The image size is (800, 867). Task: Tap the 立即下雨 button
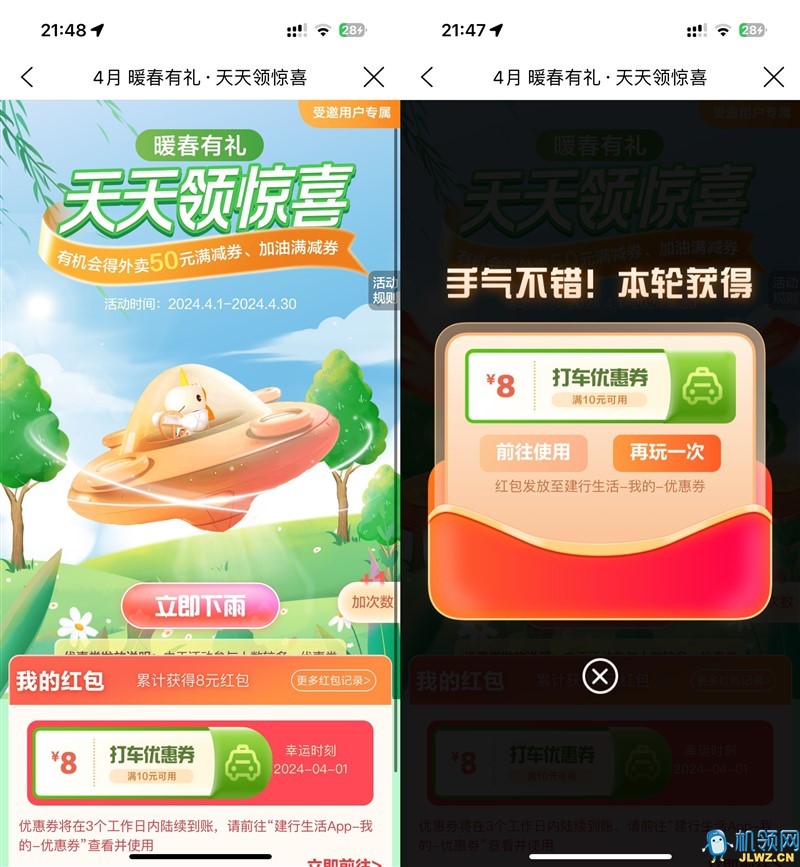coord(200,607)
